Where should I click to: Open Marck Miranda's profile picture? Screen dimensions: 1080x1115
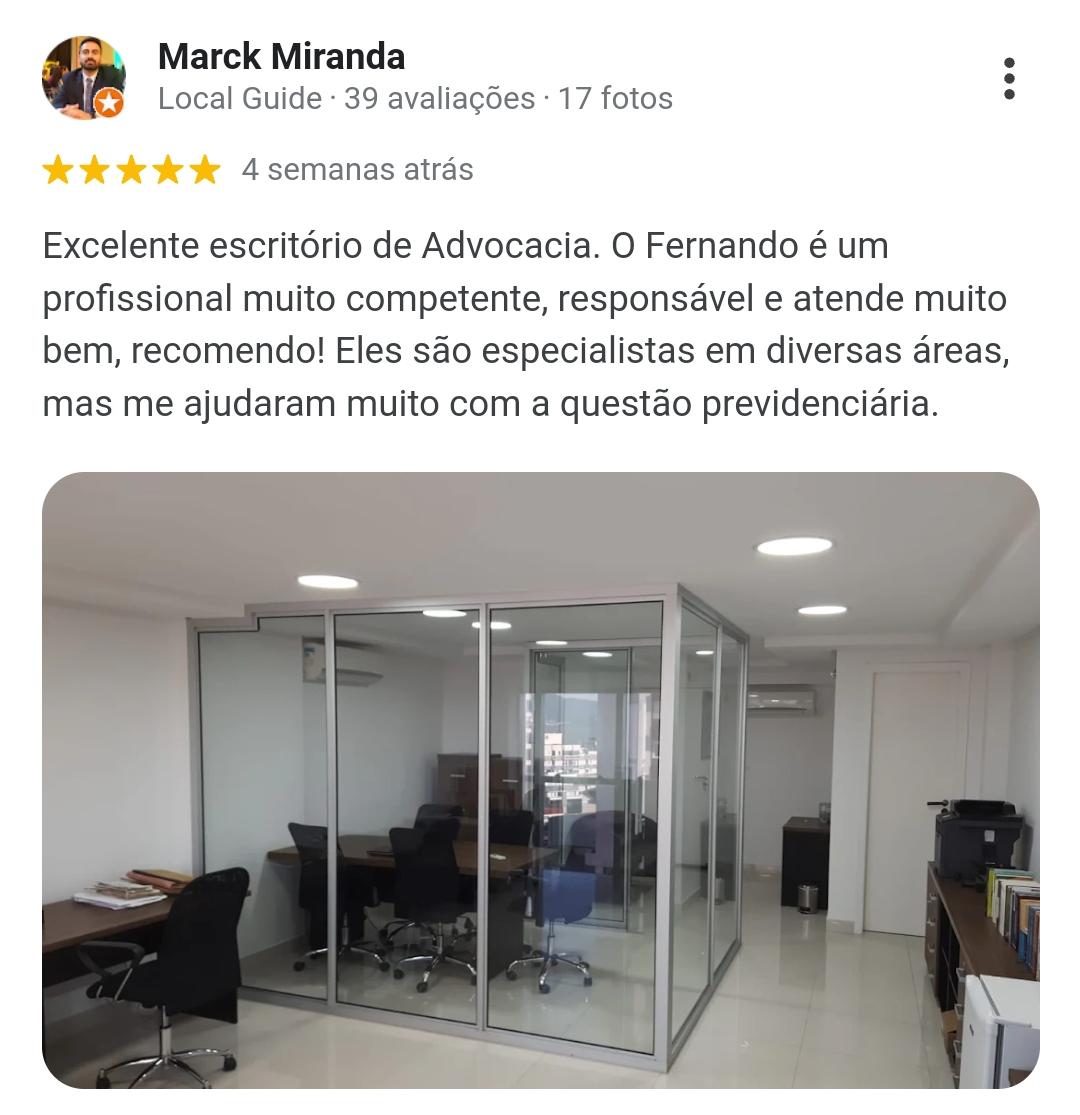84,78
